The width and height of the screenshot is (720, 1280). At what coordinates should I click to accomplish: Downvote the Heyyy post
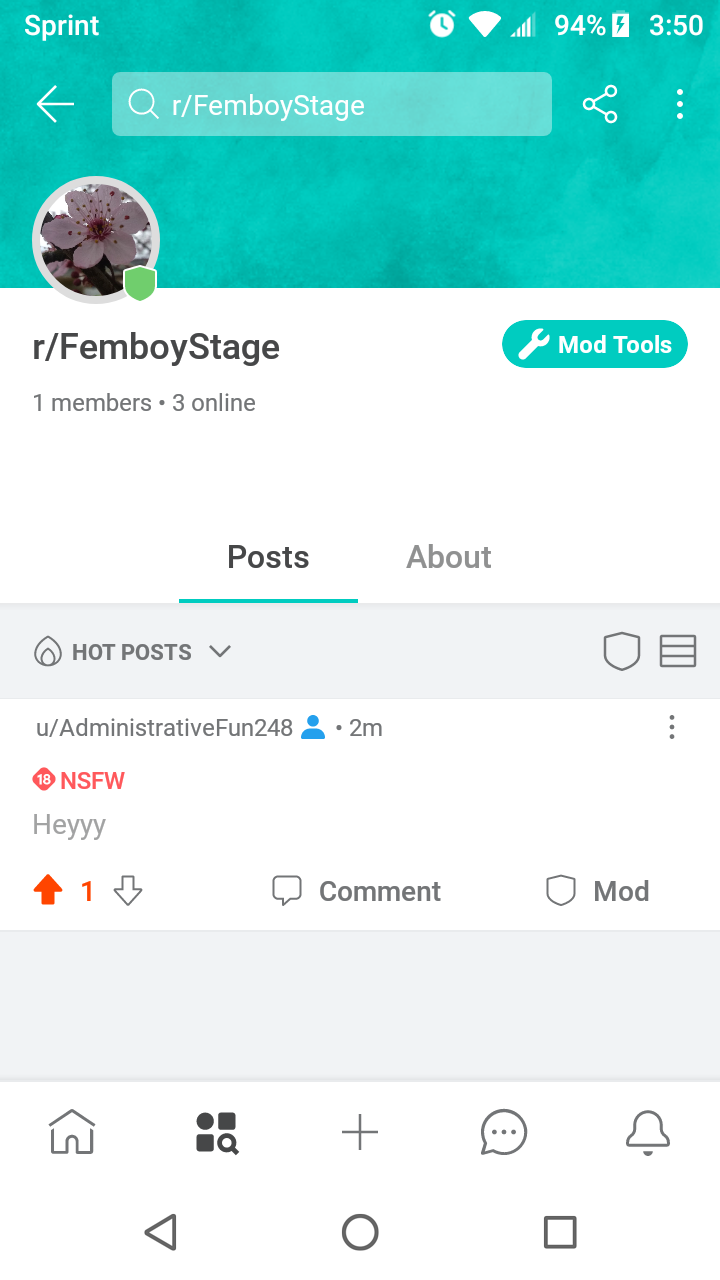(x=127, y=890)
